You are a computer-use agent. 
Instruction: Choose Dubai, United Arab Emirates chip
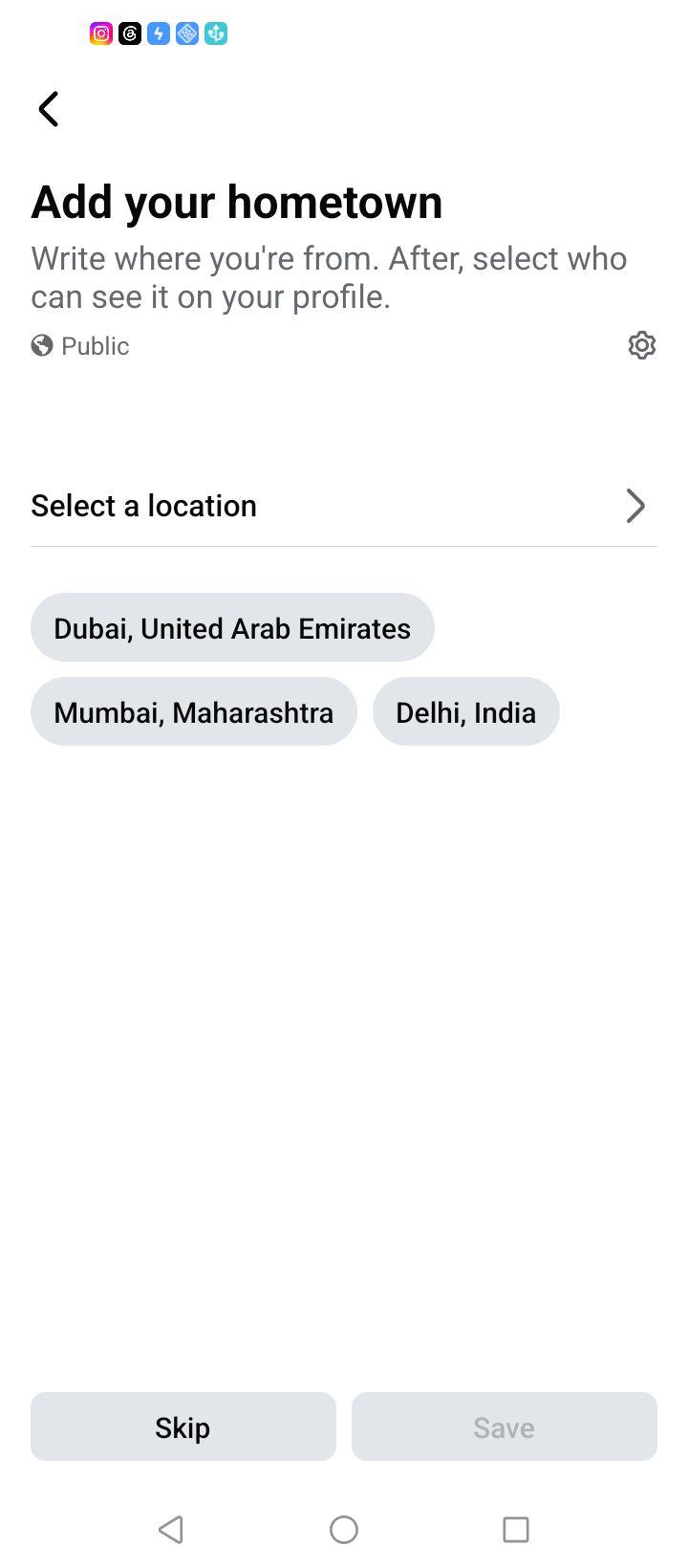tap(232, 627)
